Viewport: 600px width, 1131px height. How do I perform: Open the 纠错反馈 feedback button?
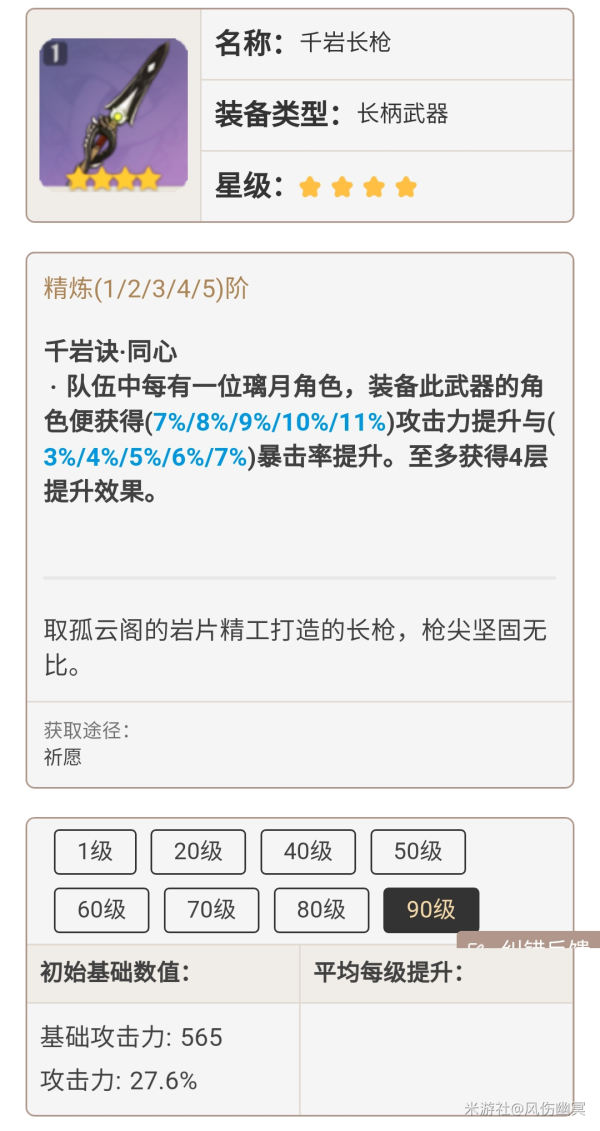(529, 940)
